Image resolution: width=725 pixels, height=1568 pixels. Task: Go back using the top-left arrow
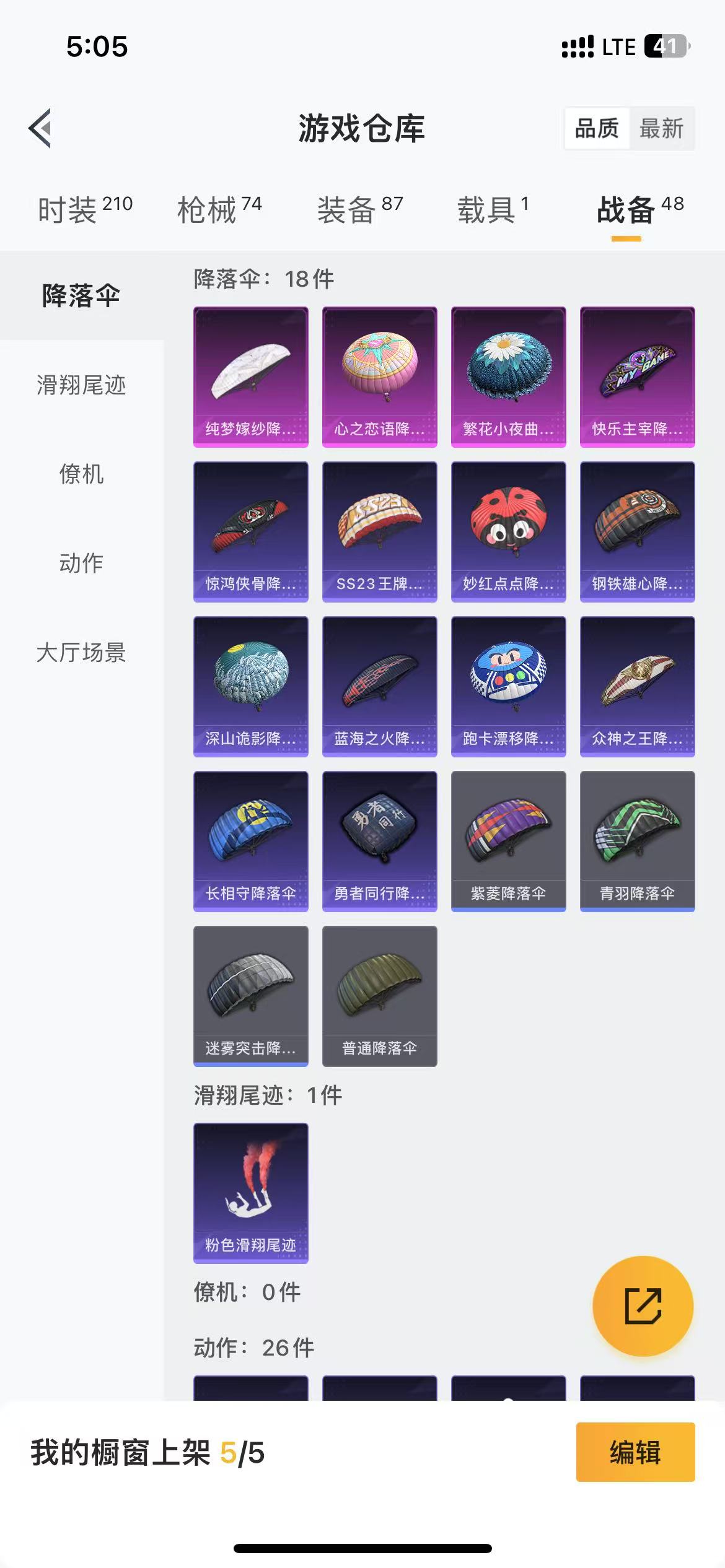coord(40,128)
